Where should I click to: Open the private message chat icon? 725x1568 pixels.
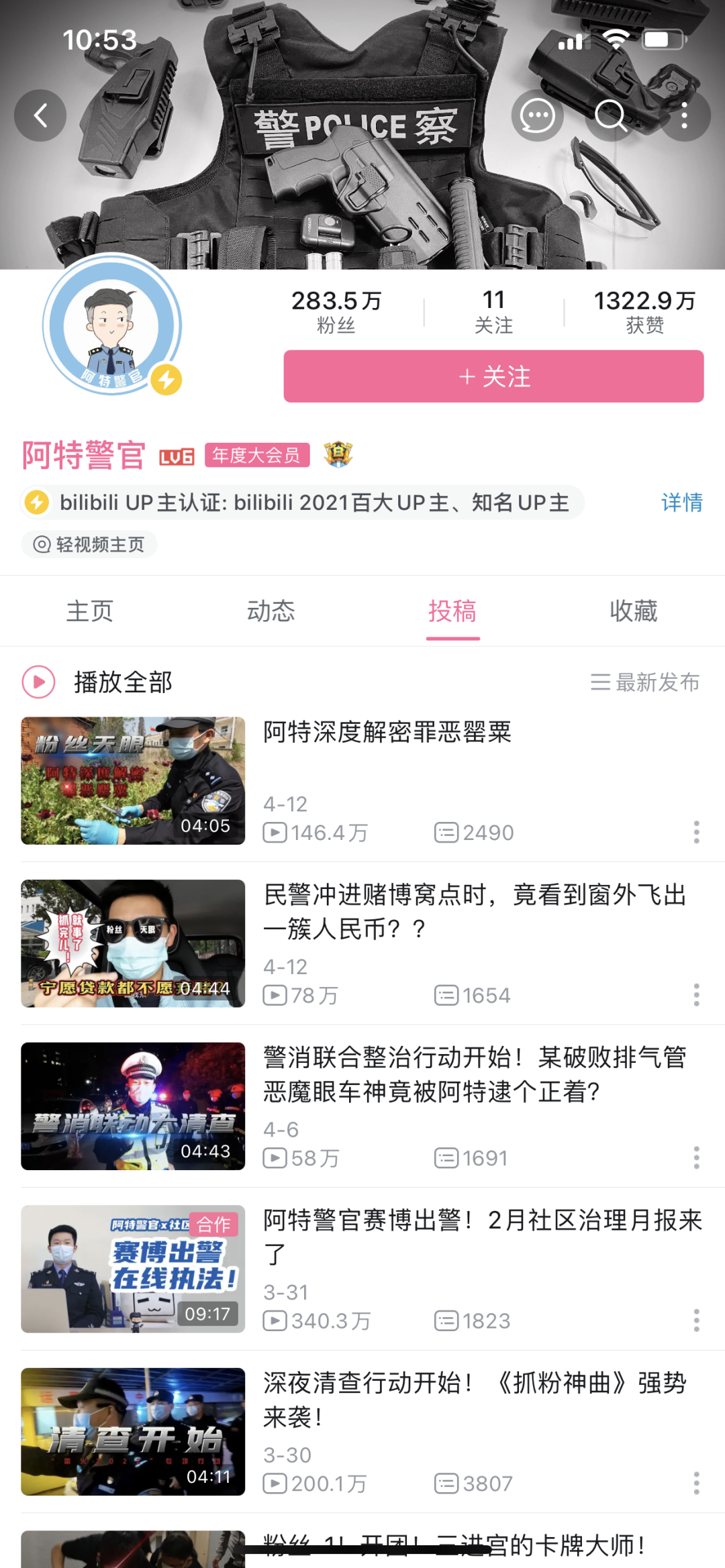[537, 115]
